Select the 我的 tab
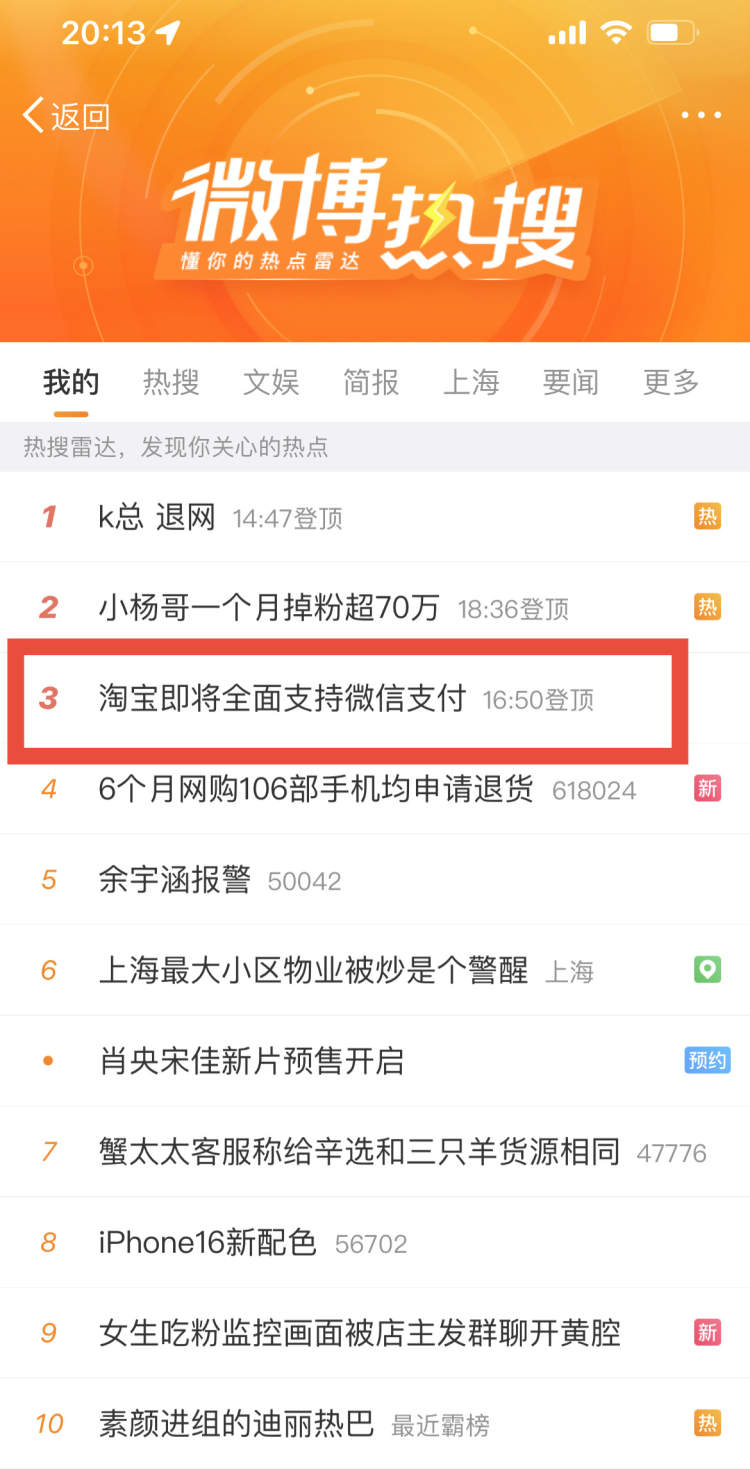The width and height of the screenshot is (750, 1469). [x=71, y=382]
